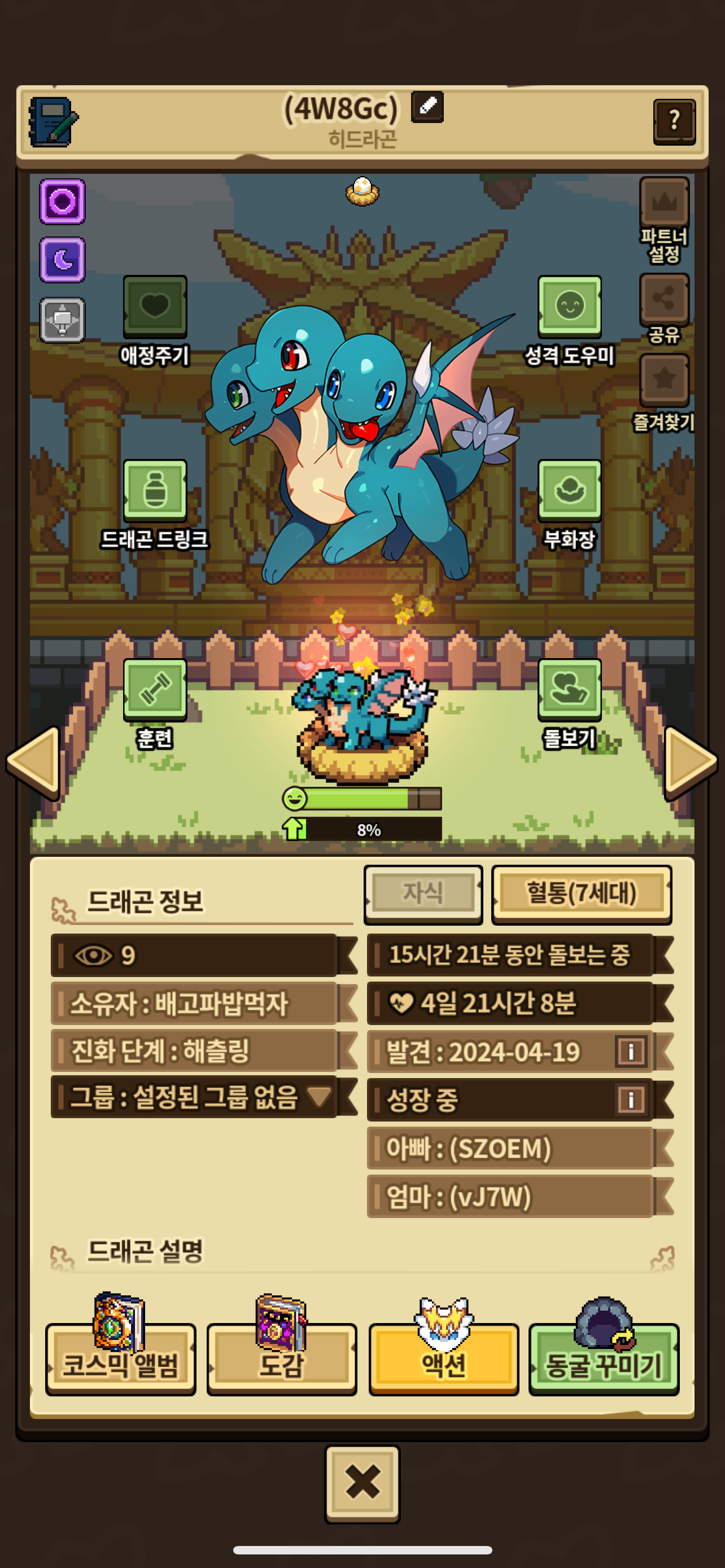
Task: View the 혈통(7세대) lineage
Action: coord(582,894)
